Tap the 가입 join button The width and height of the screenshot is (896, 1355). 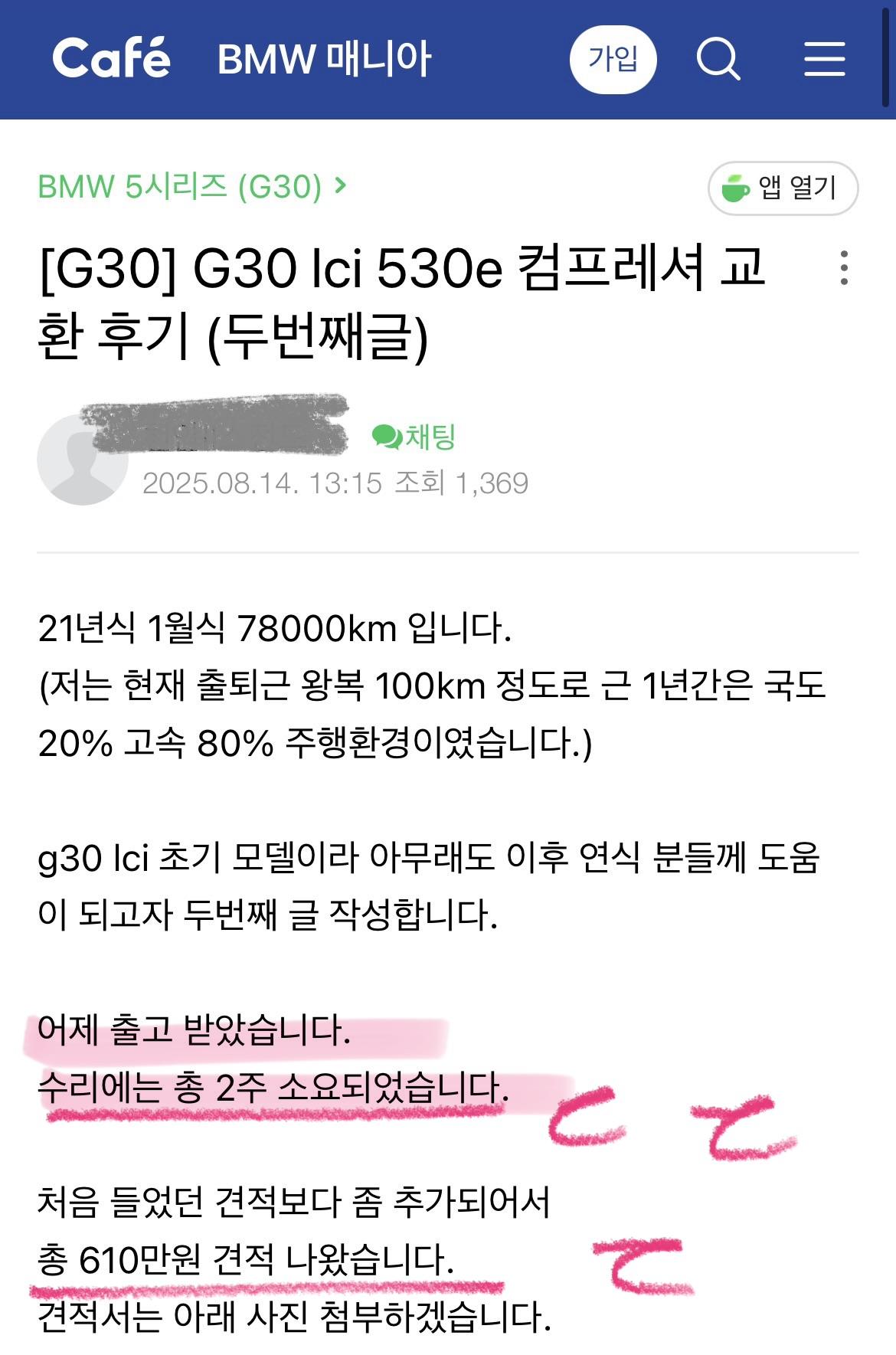pos(613,60)
